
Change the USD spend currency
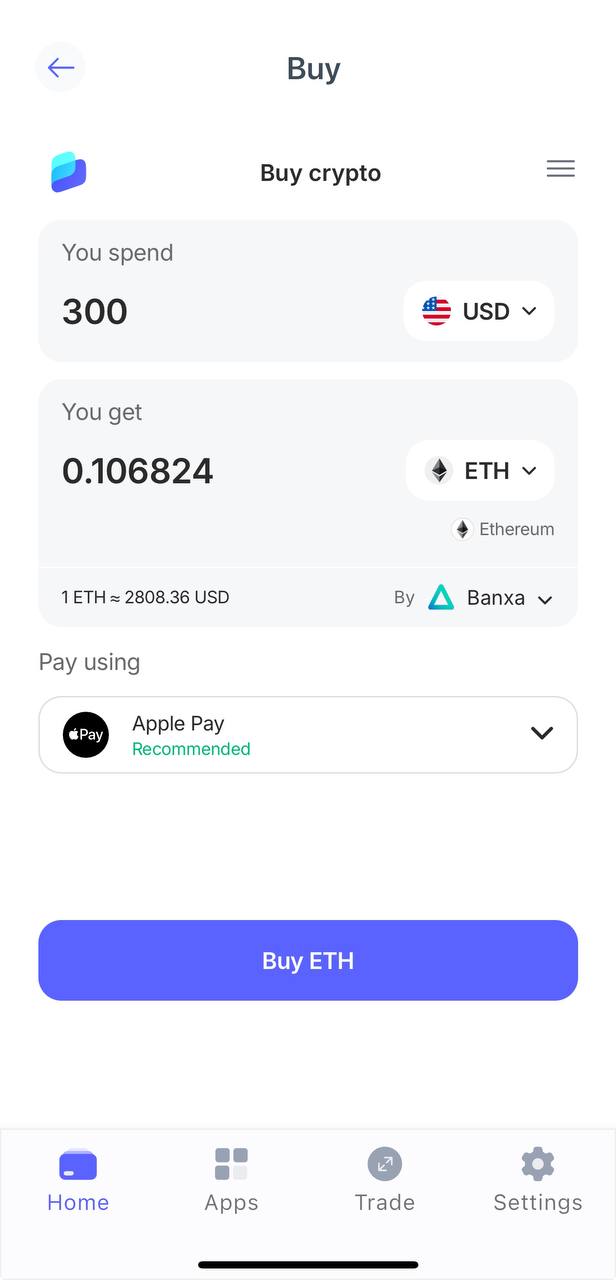pos(479,311)
